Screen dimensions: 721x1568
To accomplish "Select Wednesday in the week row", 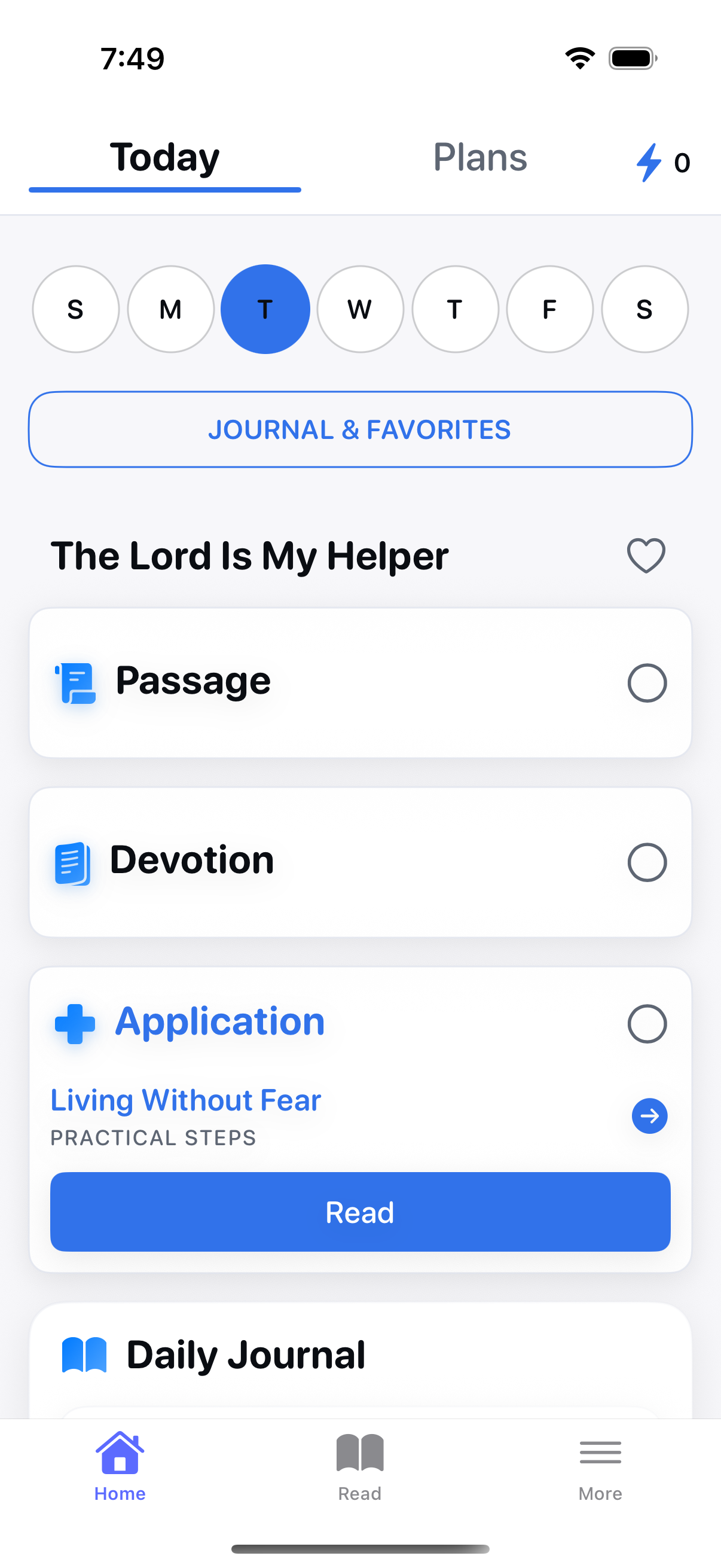I will (x=360, y=309).
